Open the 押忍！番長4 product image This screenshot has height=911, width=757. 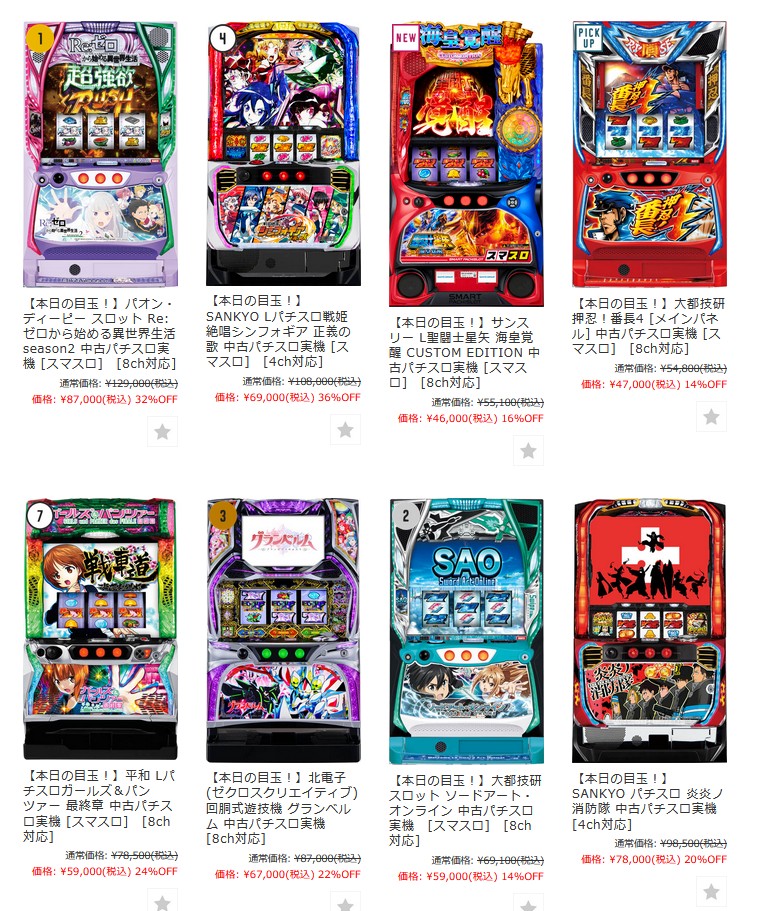click(649, 155)
